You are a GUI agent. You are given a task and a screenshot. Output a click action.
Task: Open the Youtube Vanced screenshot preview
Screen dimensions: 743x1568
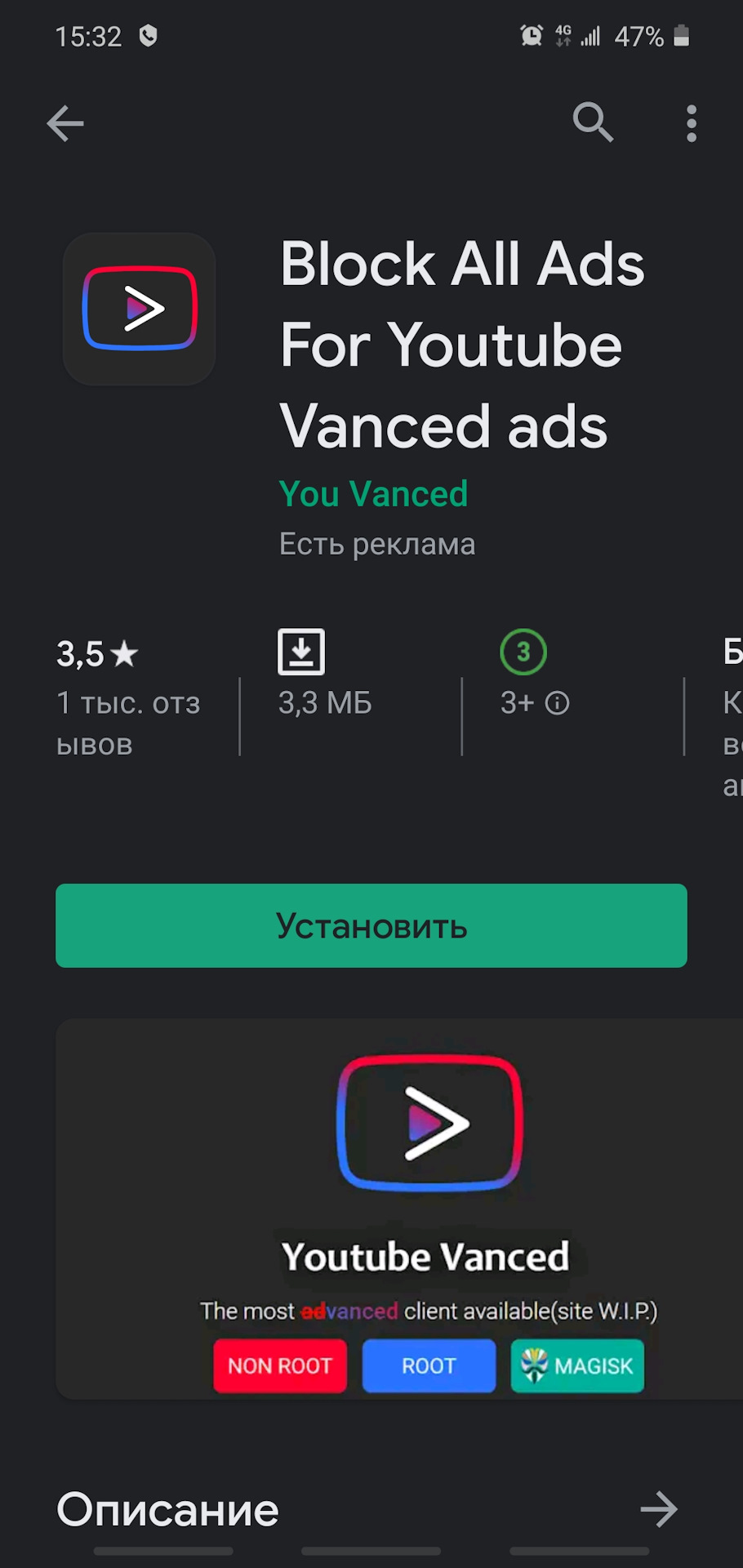coord(400,1209)
